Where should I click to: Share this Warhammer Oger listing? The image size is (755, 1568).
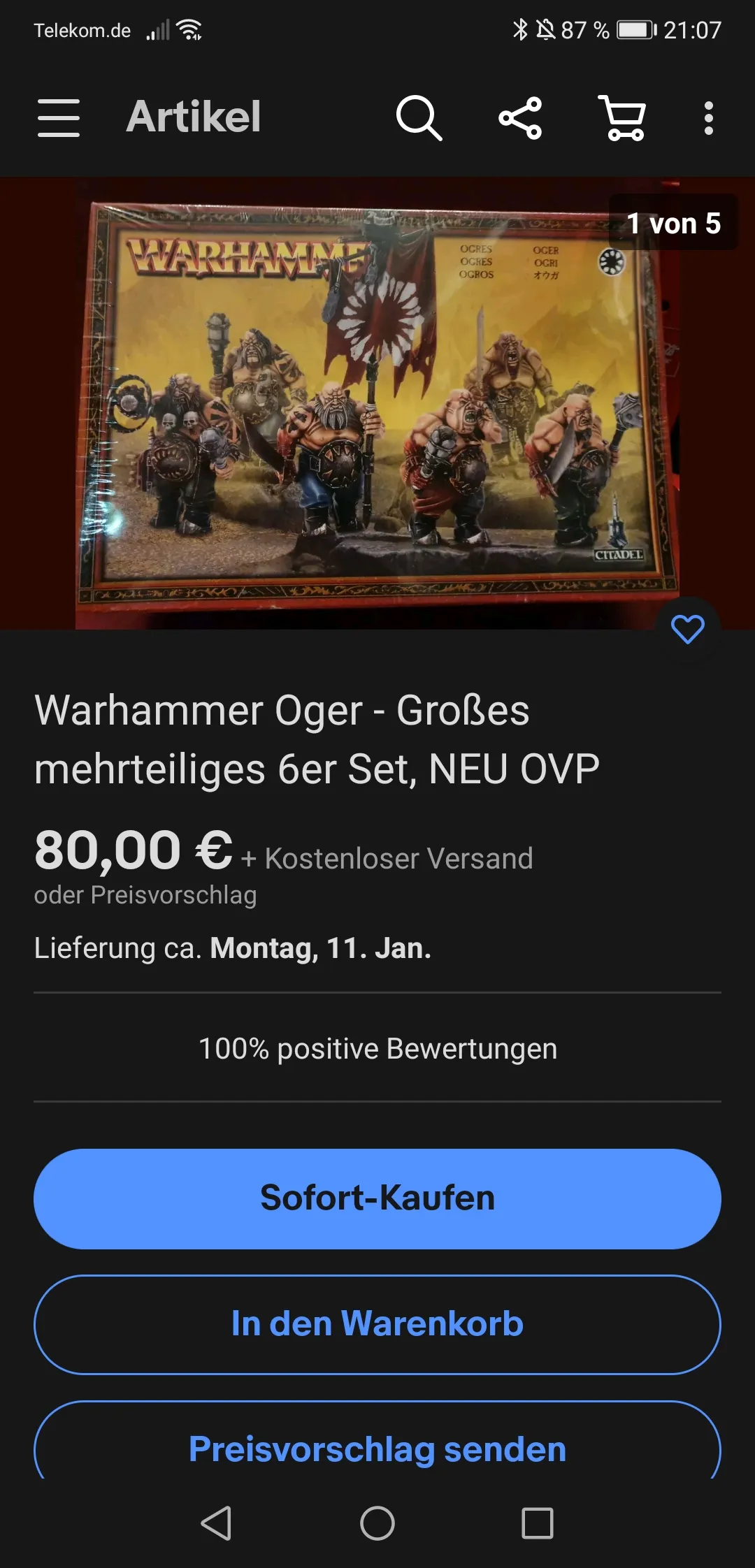(520, 117)
